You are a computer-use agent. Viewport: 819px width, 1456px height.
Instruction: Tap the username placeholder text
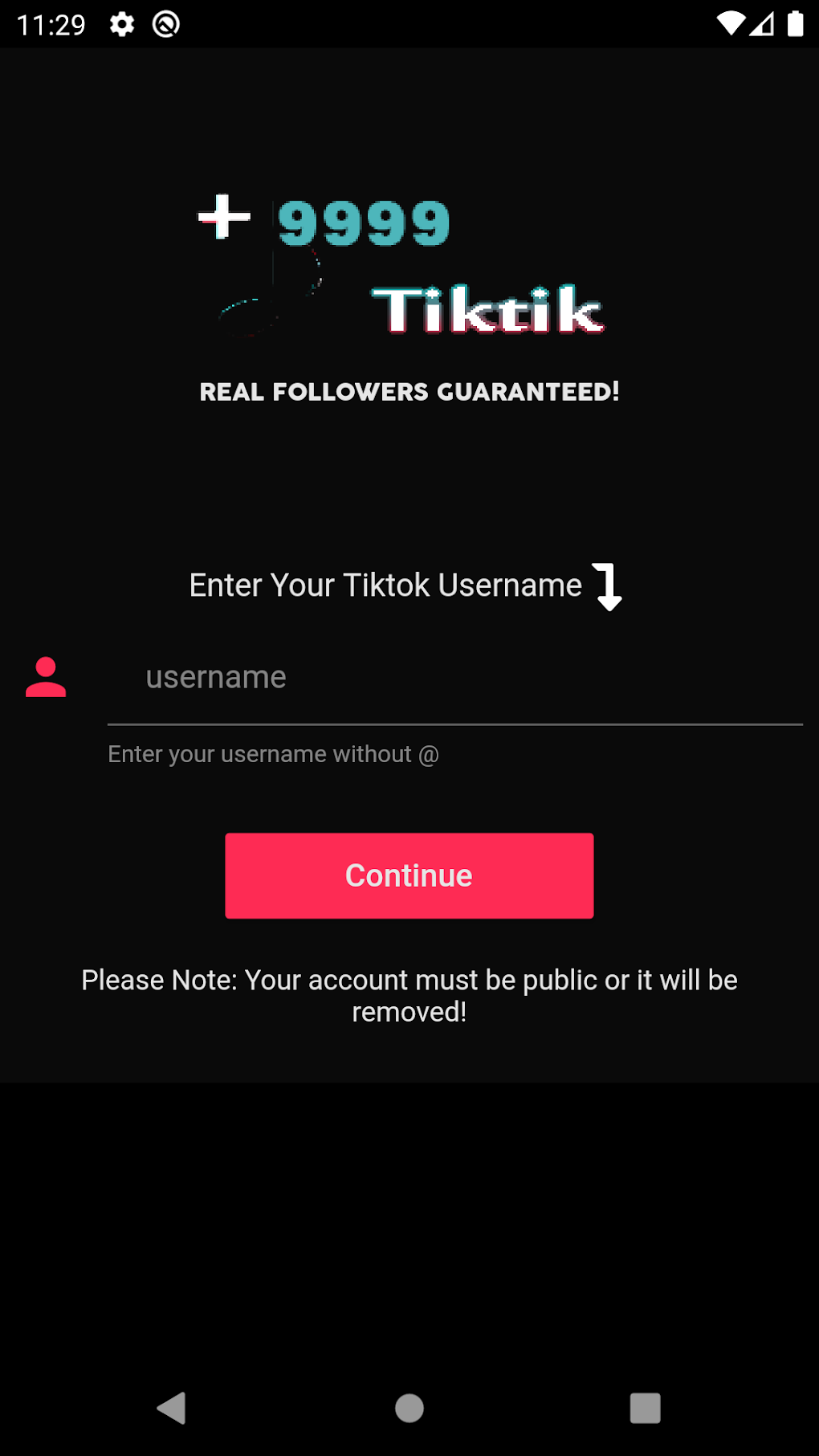(x=215, y=677)
